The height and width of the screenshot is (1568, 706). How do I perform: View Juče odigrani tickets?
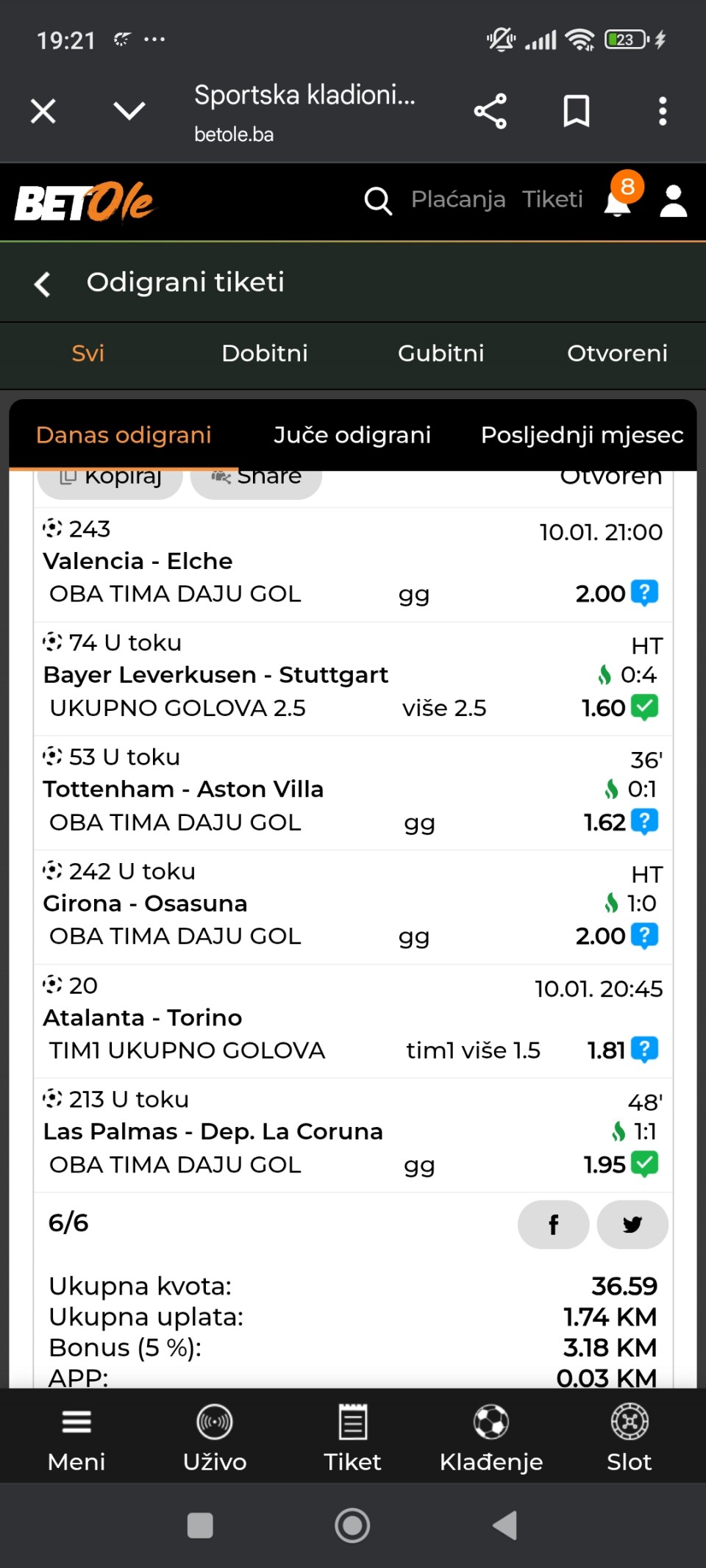coord(352,435)
